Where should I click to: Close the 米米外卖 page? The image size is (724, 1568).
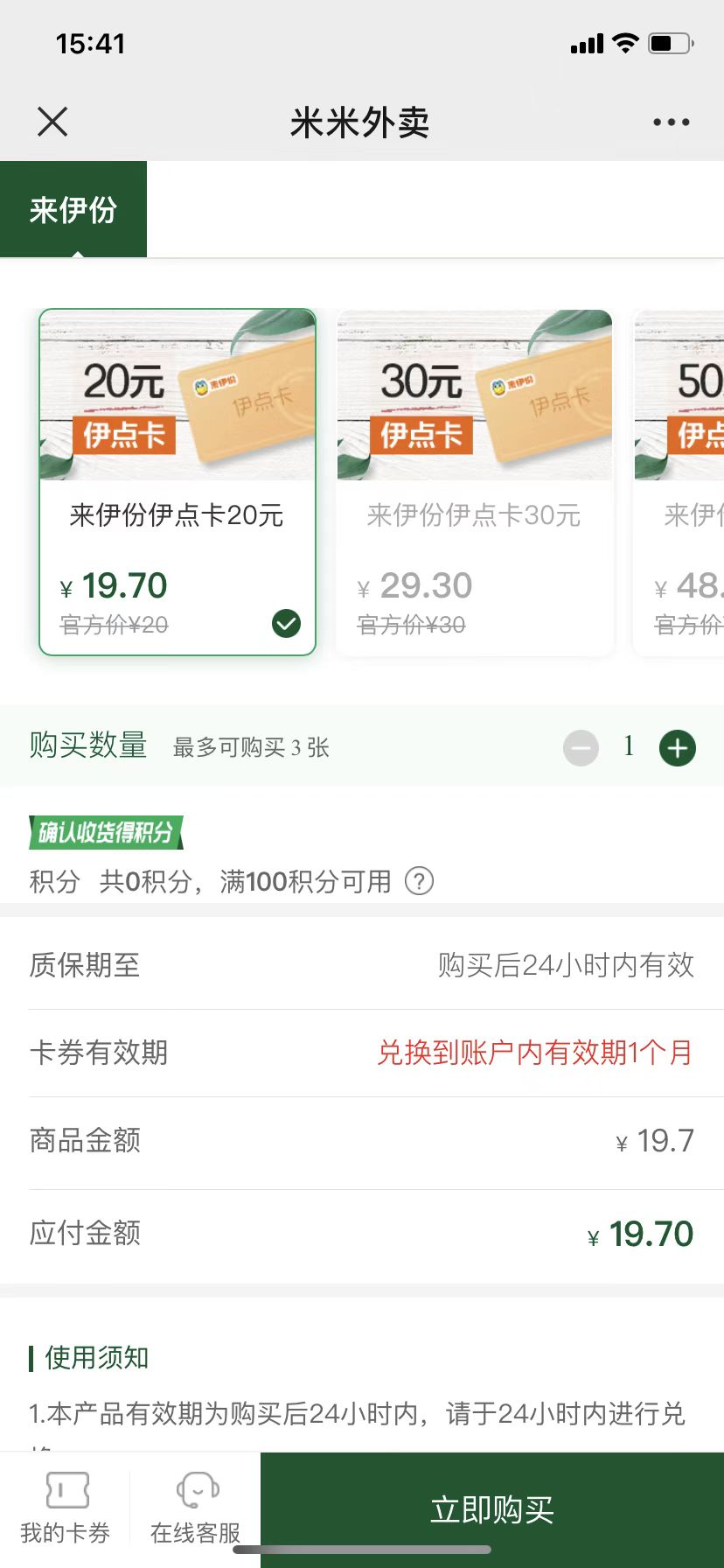pos(52,122)
